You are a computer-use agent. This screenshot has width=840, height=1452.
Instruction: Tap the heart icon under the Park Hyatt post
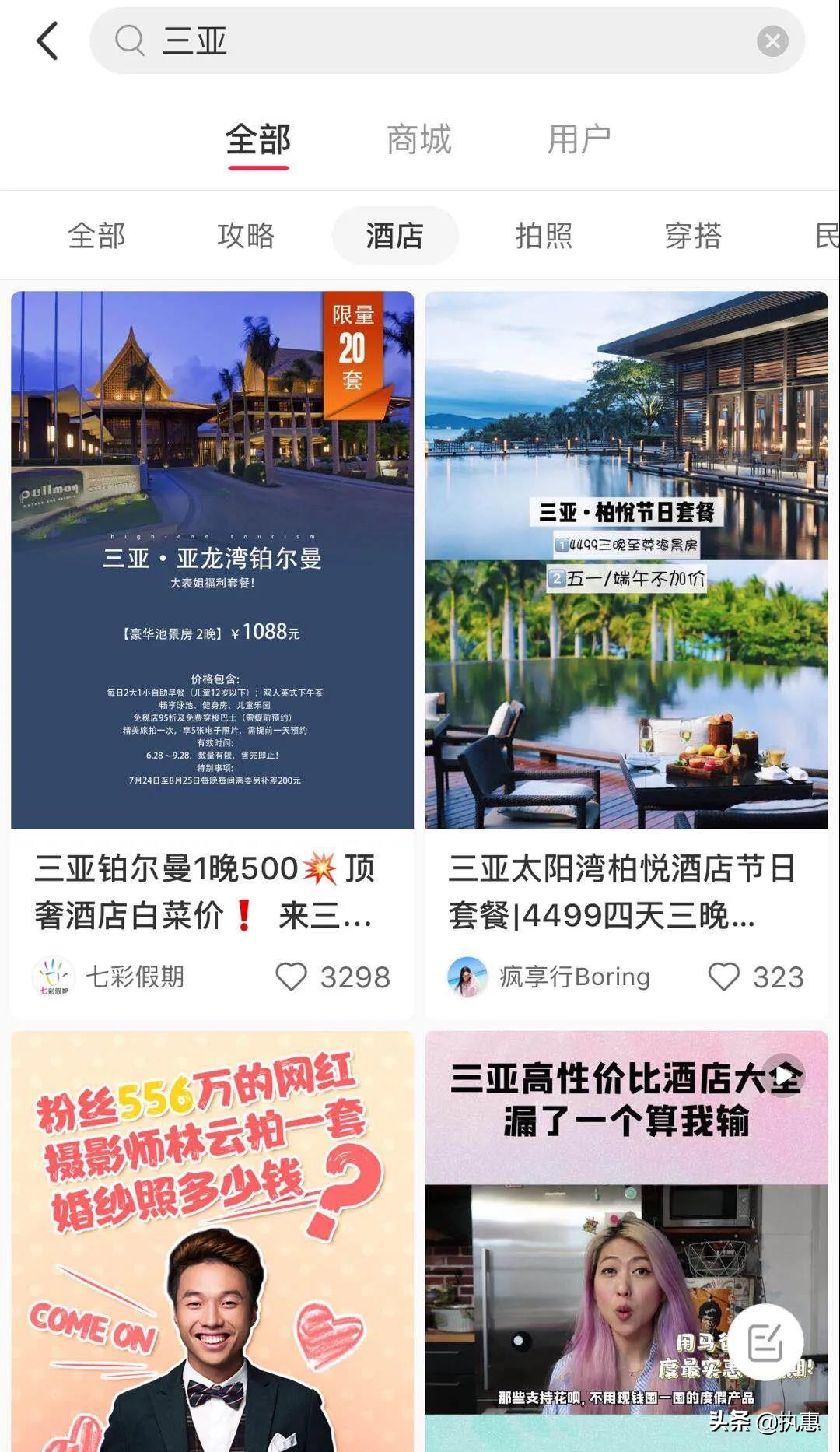click(x=724, y=977)
